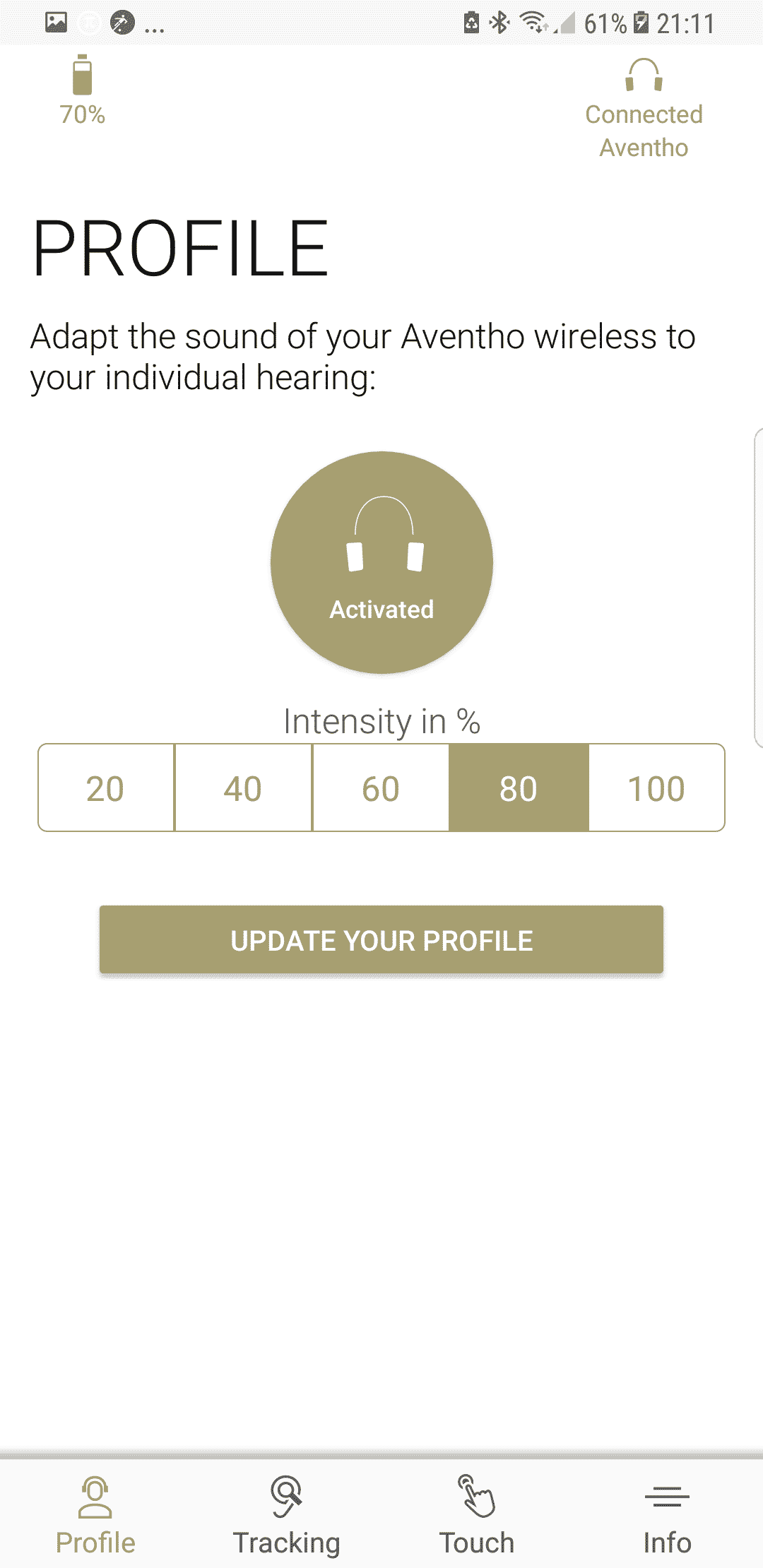
Task: Tap the Connected Aventho headphone status
Action: click(x=644, y=109)
